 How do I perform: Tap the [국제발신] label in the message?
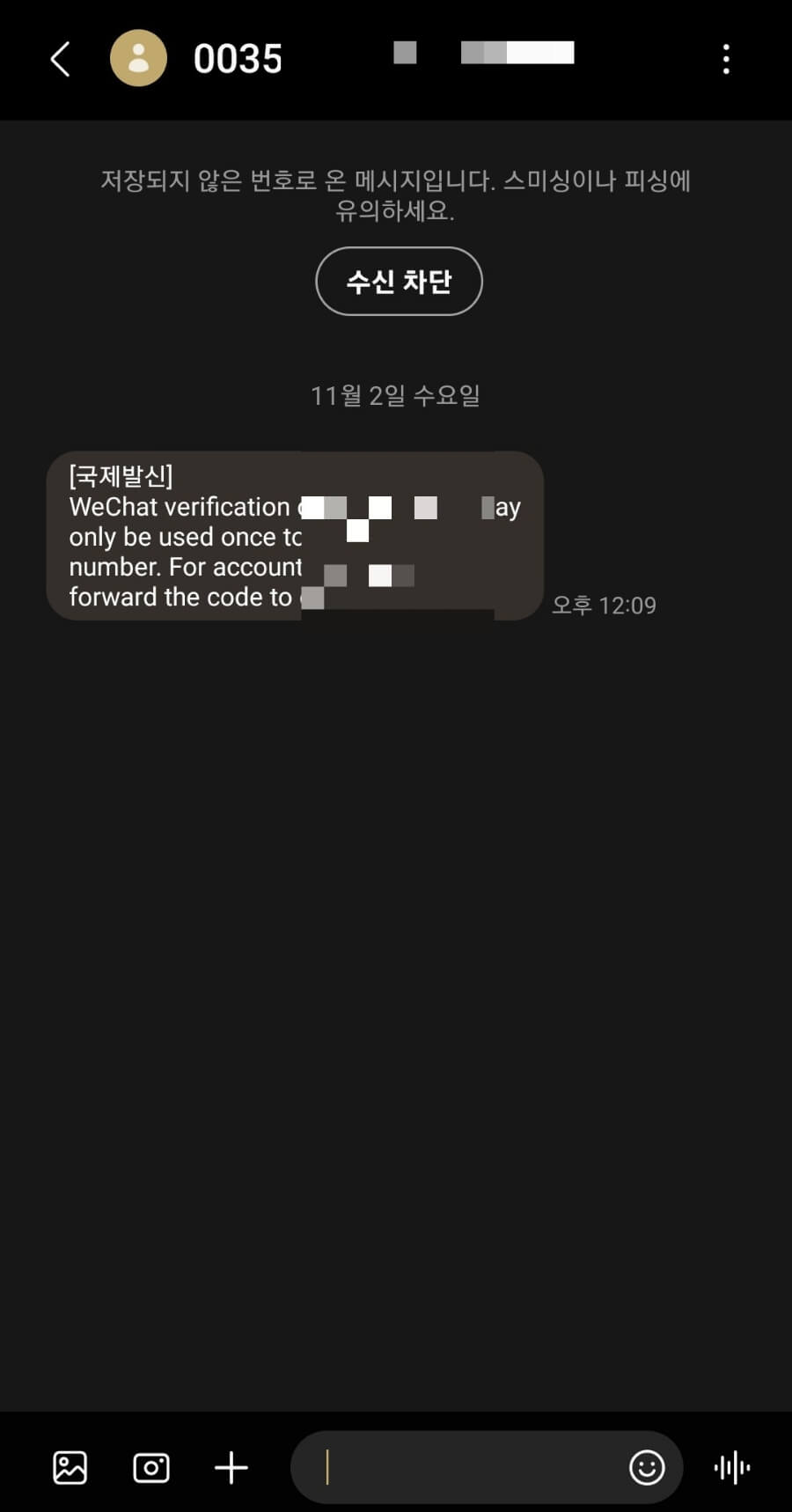tap(122, 476)
